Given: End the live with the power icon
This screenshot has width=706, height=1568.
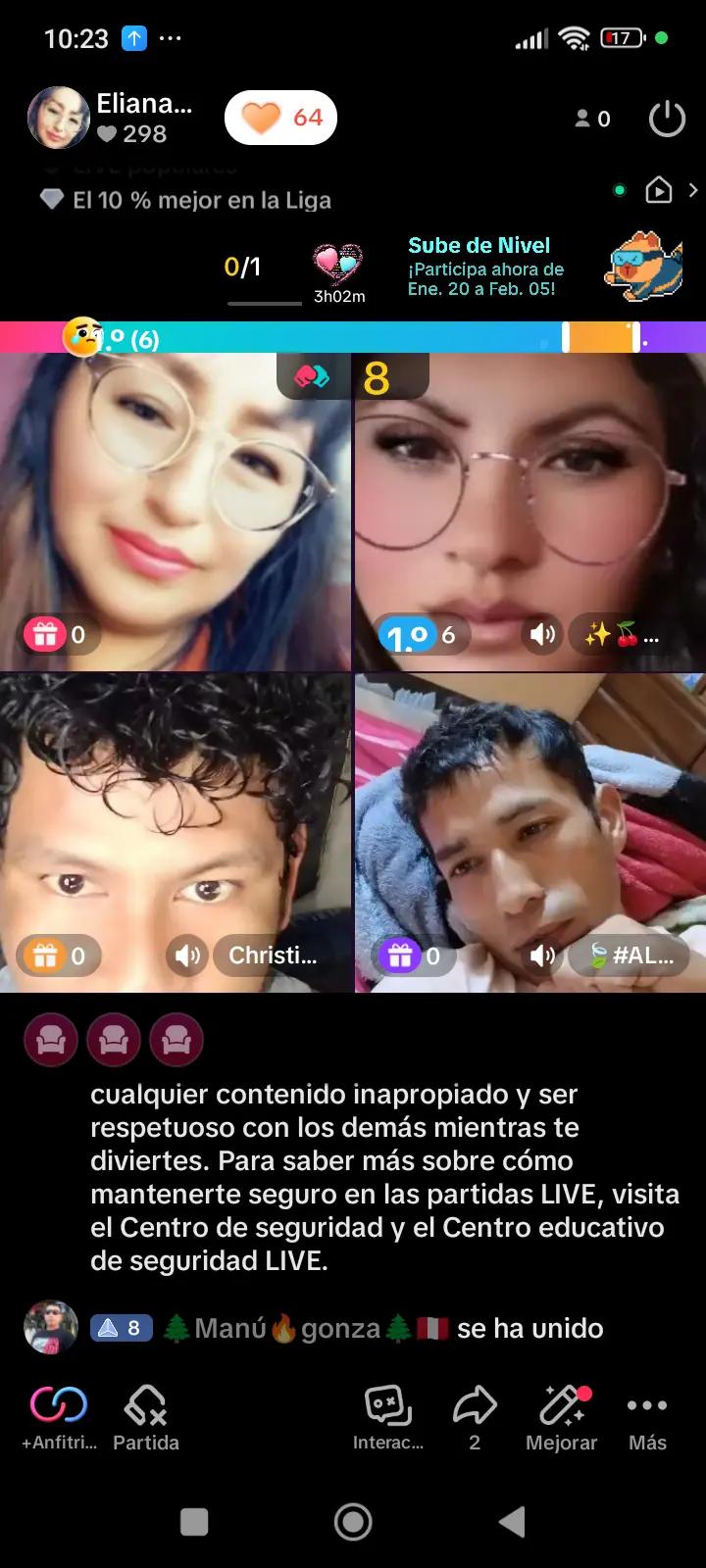Looking at the screenshot, I should click(x=667, y=119).
